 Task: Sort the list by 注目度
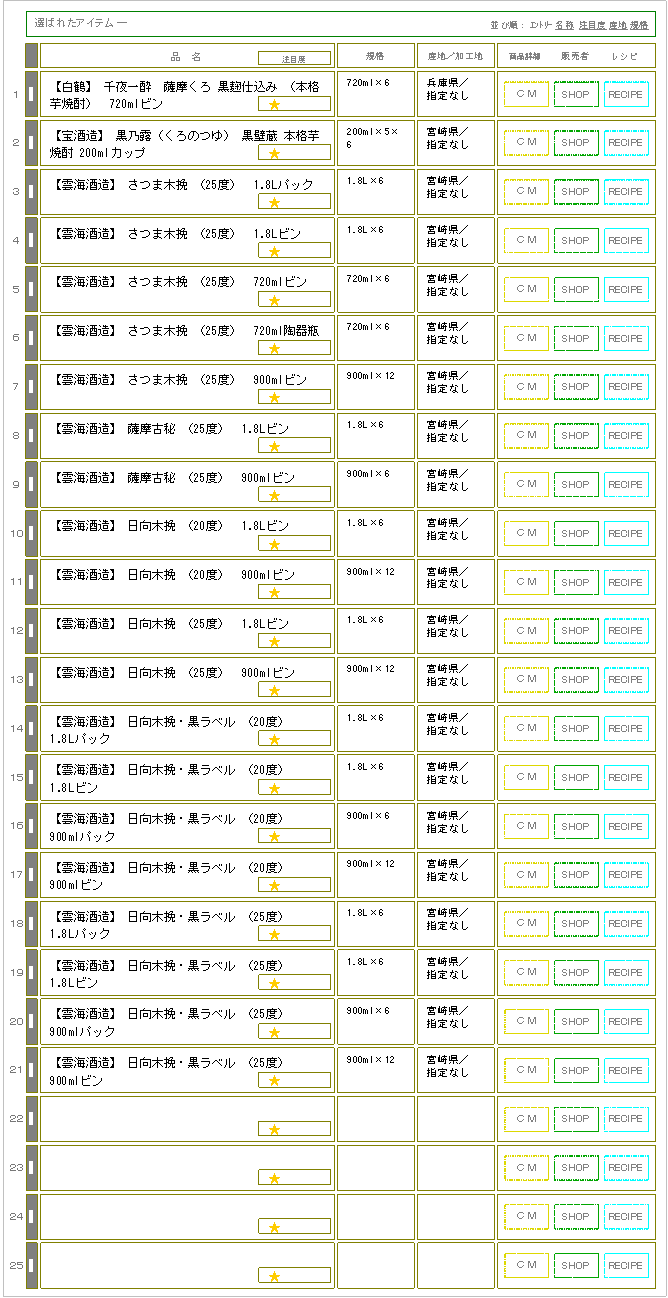click(x=592, y=24)
